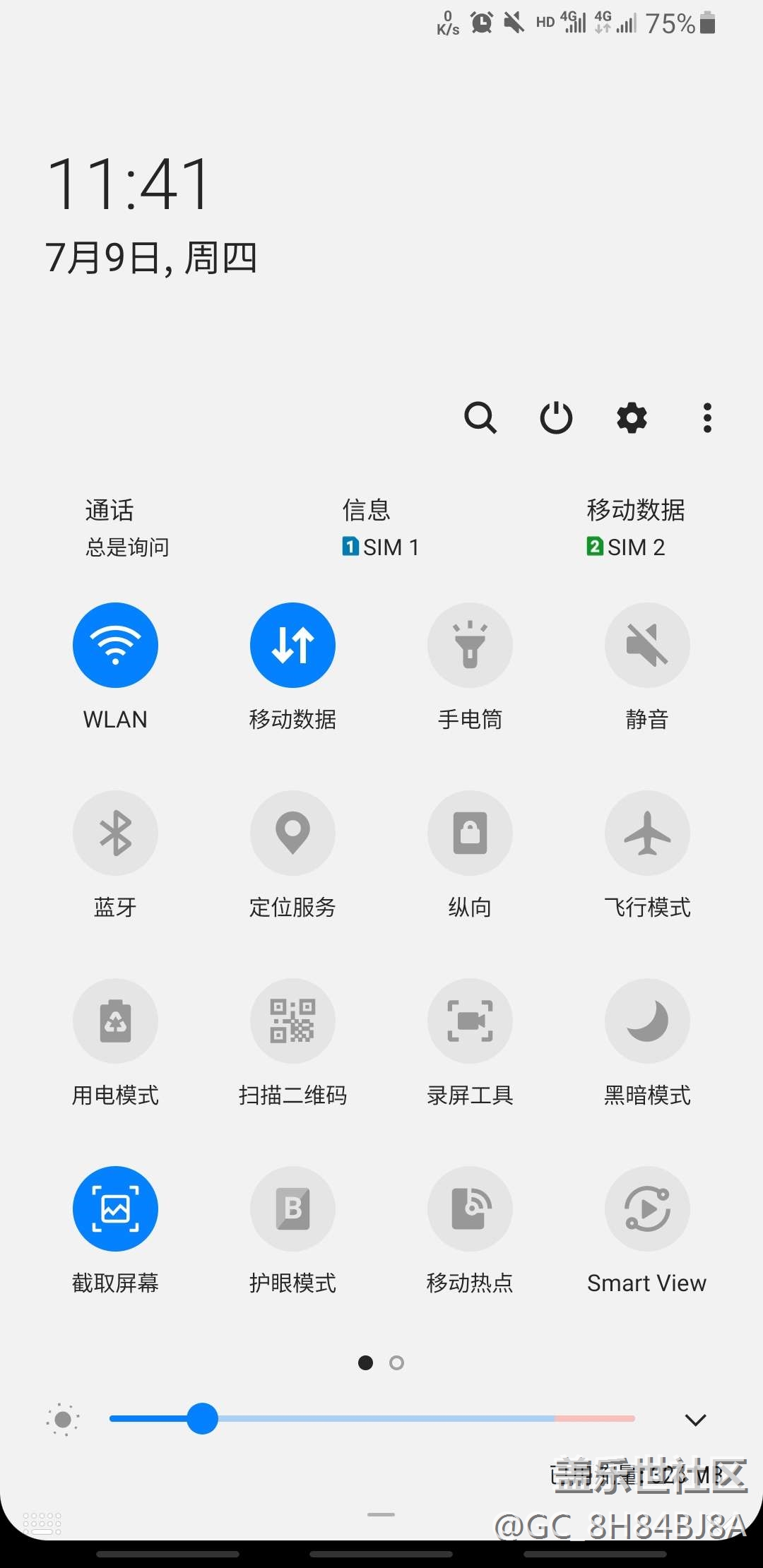763x1568 pixels.
Task: Enable the 移动热点 hotspot
Action: pos(470,1208)
